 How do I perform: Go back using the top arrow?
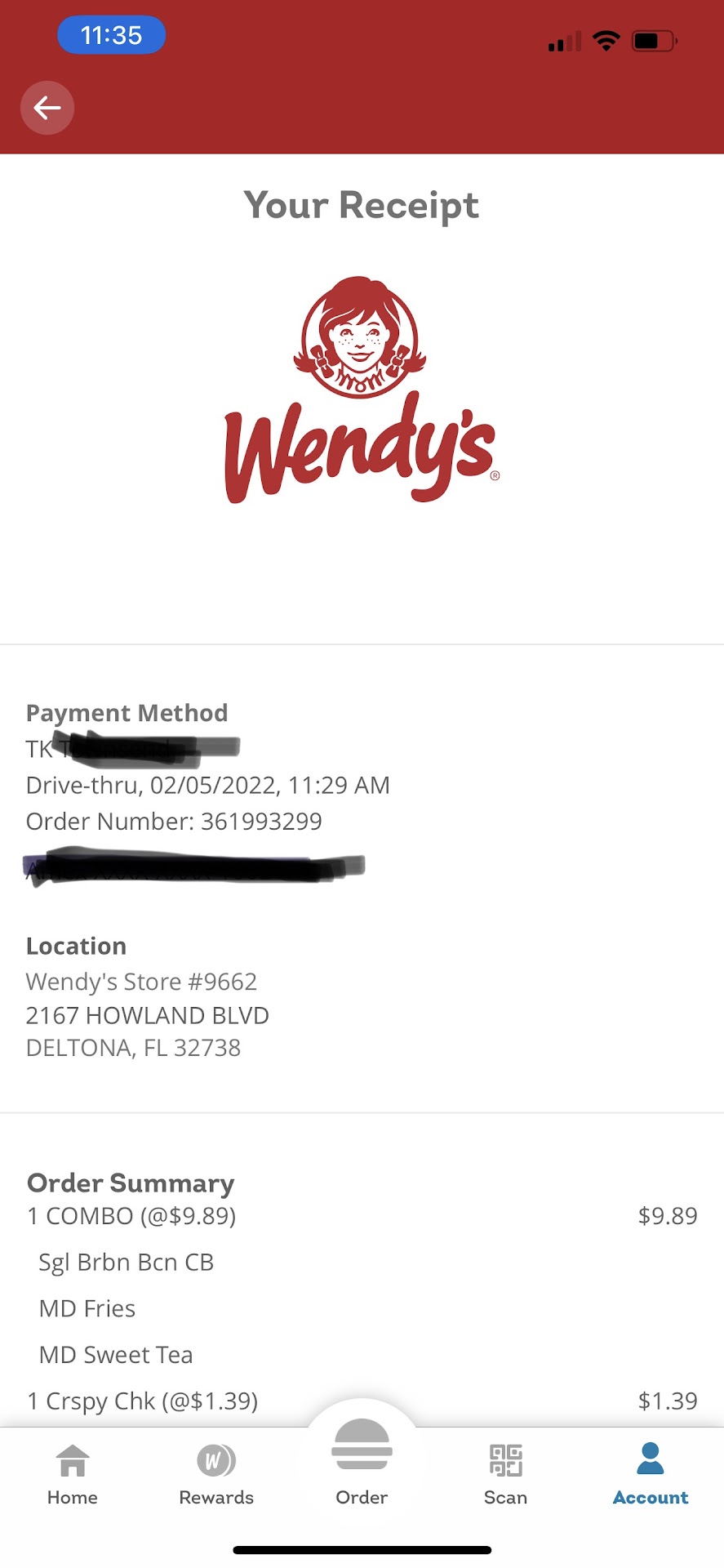pos(47,108)
